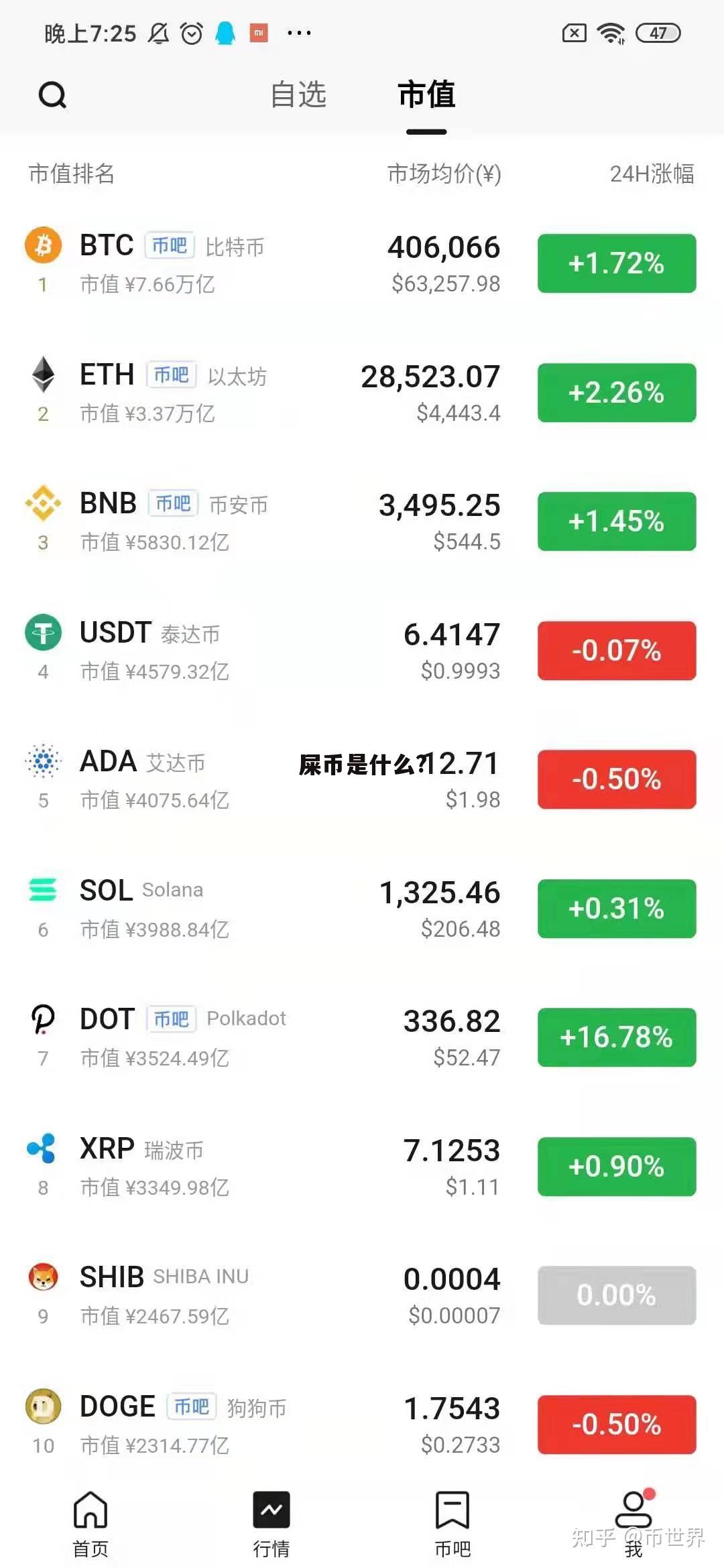Viewport: 724px width, 1568px height.
Task: Open the BNB Binance coin icon
Action: click(43, 504)
